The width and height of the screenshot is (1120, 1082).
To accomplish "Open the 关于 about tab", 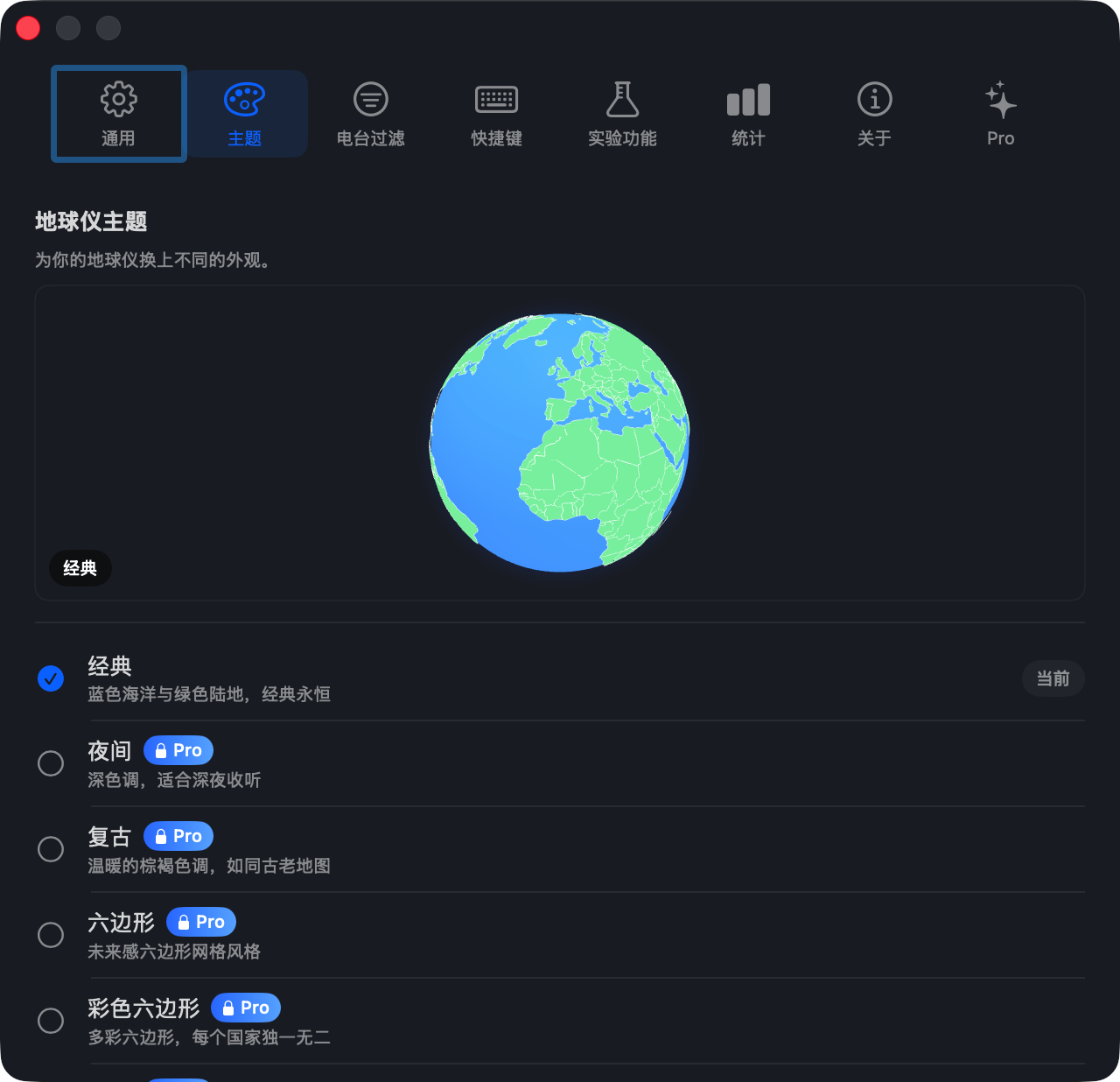I will (x=874, y=114).
